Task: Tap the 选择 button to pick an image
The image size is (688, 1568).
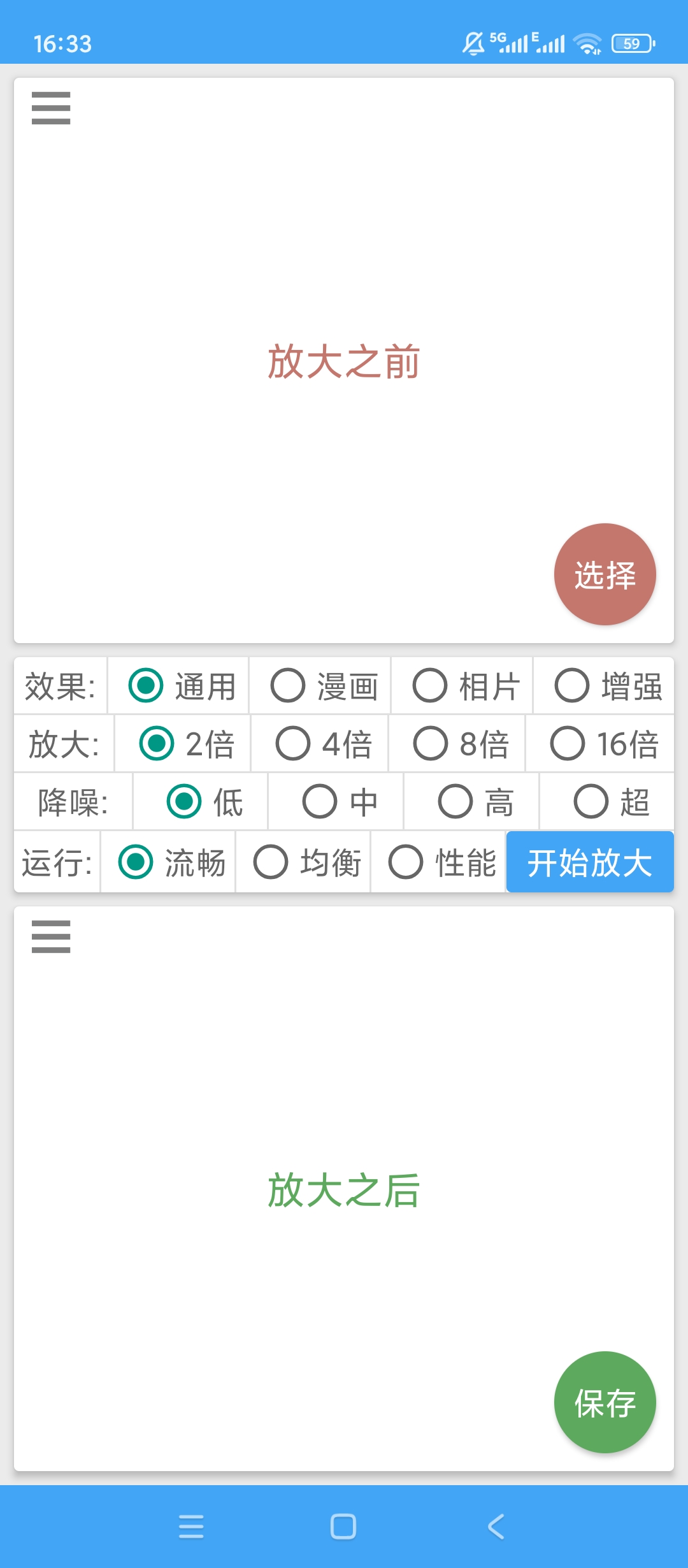Action: click(605, 574)
